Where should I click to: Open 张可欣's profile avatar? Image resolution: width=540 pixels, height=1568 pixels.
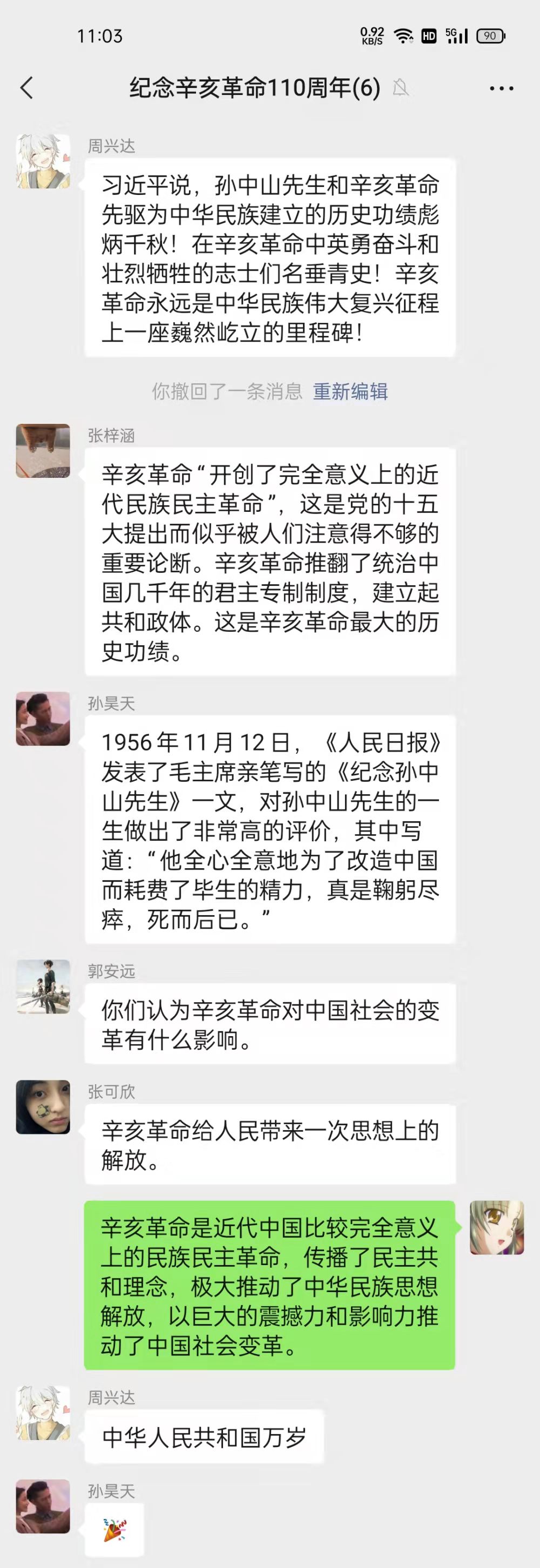[x=43, y=1107]
